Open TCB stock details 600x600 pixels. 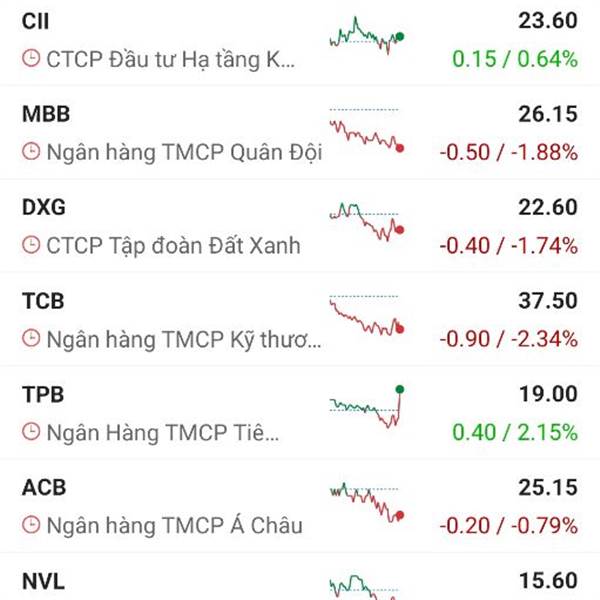(x=300, y=319)
